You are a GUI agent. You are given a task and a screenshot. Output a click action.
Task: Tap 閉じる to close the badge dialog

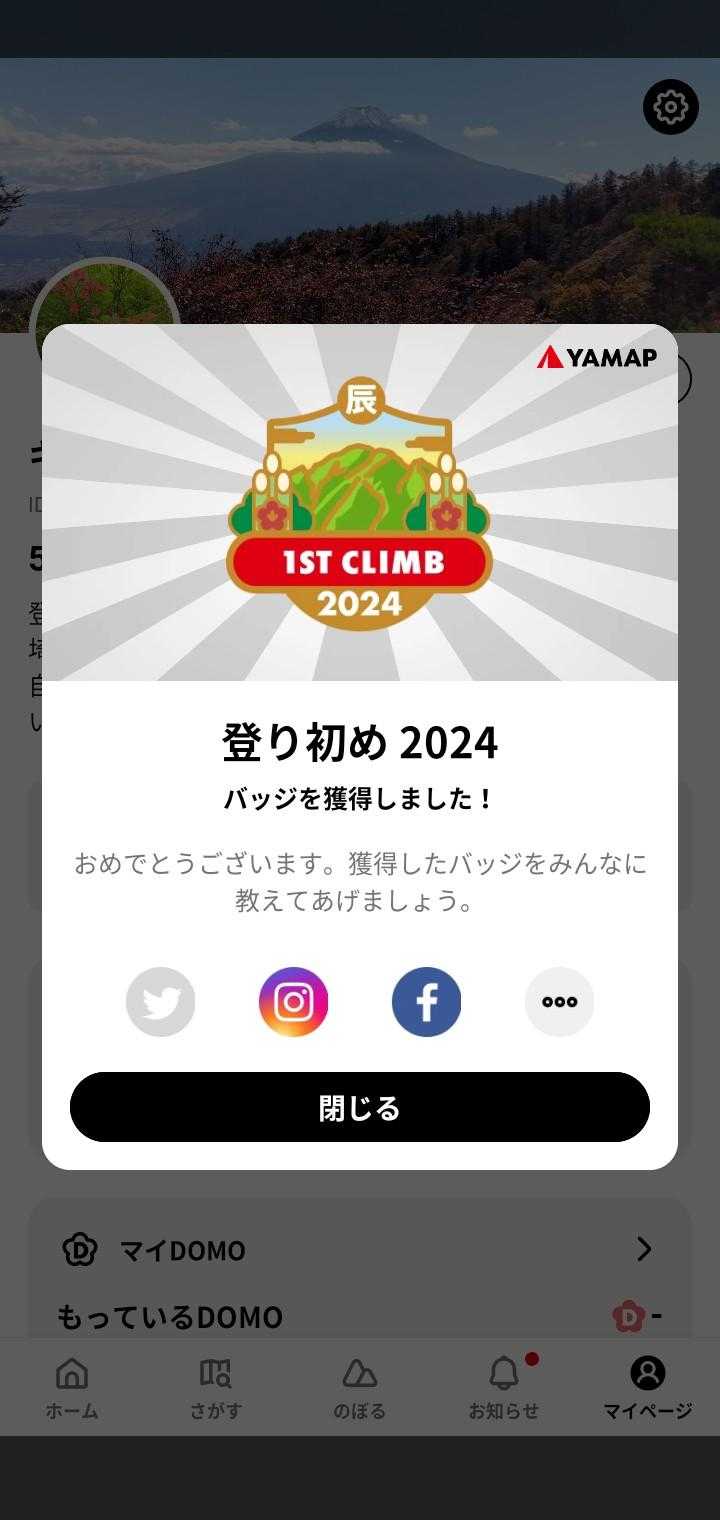(360, 1107)
